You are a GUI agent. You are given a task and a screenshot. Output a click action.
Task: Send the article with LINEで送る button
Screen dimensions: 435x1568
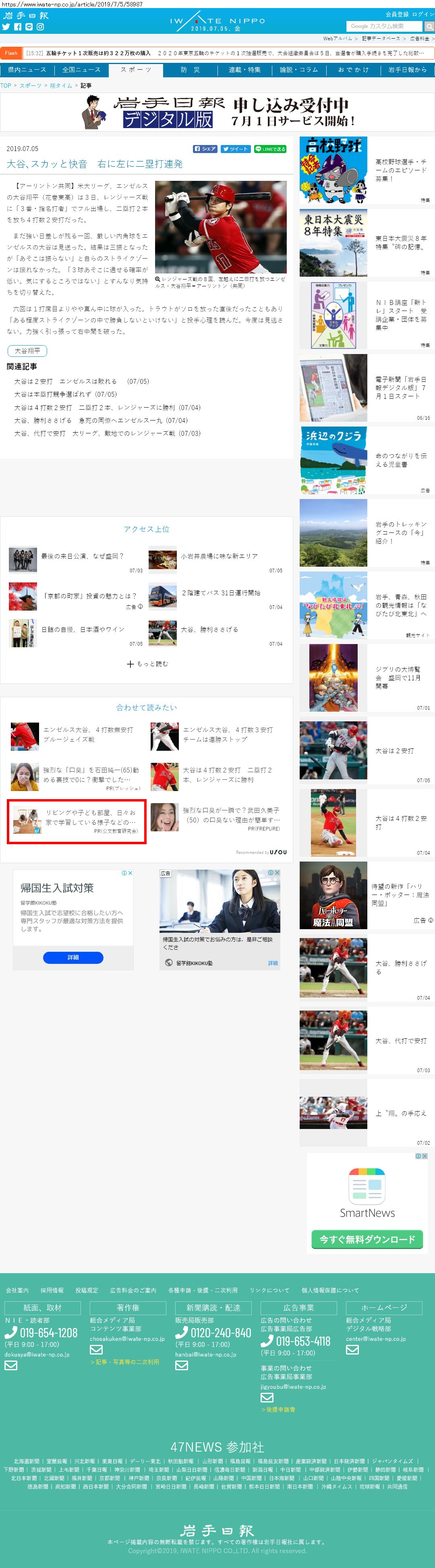270,149
